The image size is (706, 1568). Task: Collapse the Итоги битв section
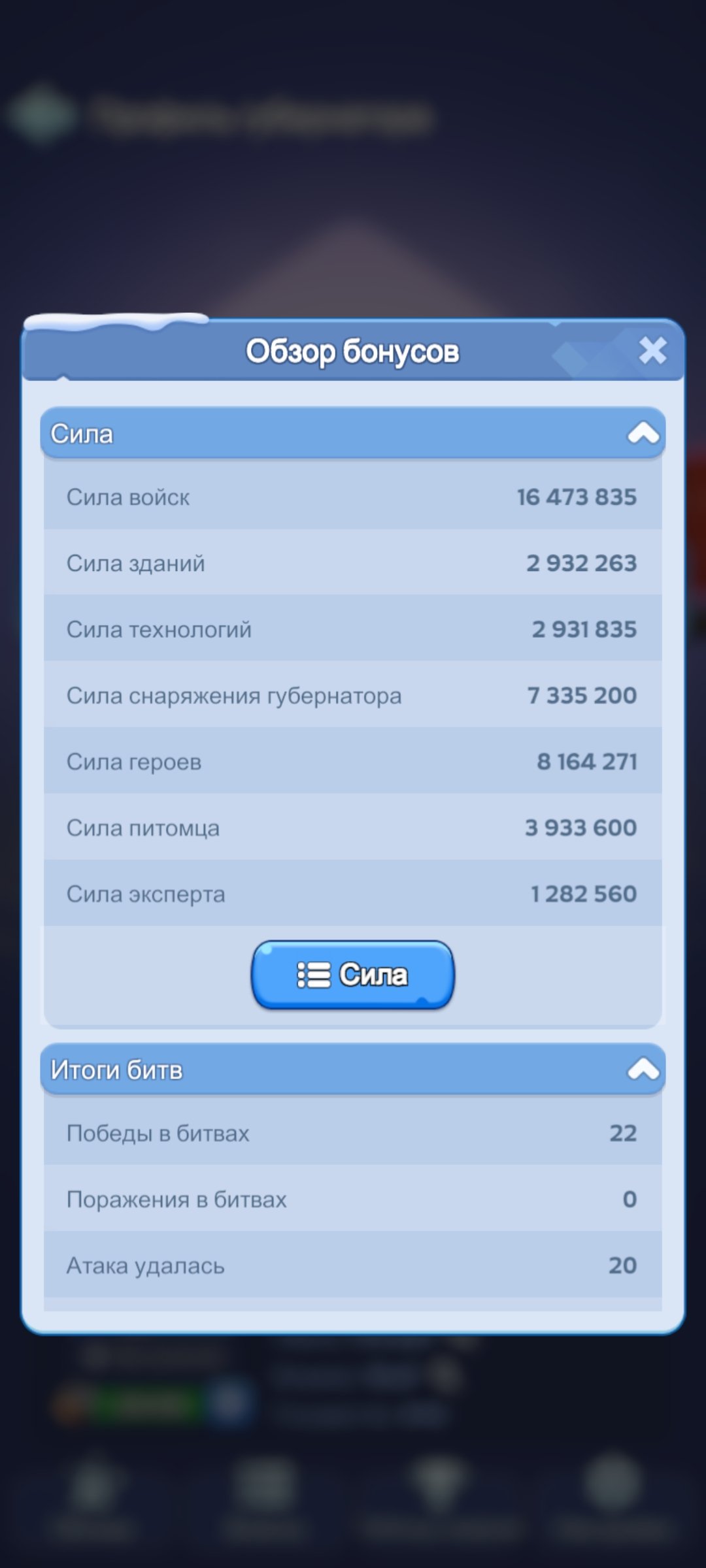[x=643, y=1070]
